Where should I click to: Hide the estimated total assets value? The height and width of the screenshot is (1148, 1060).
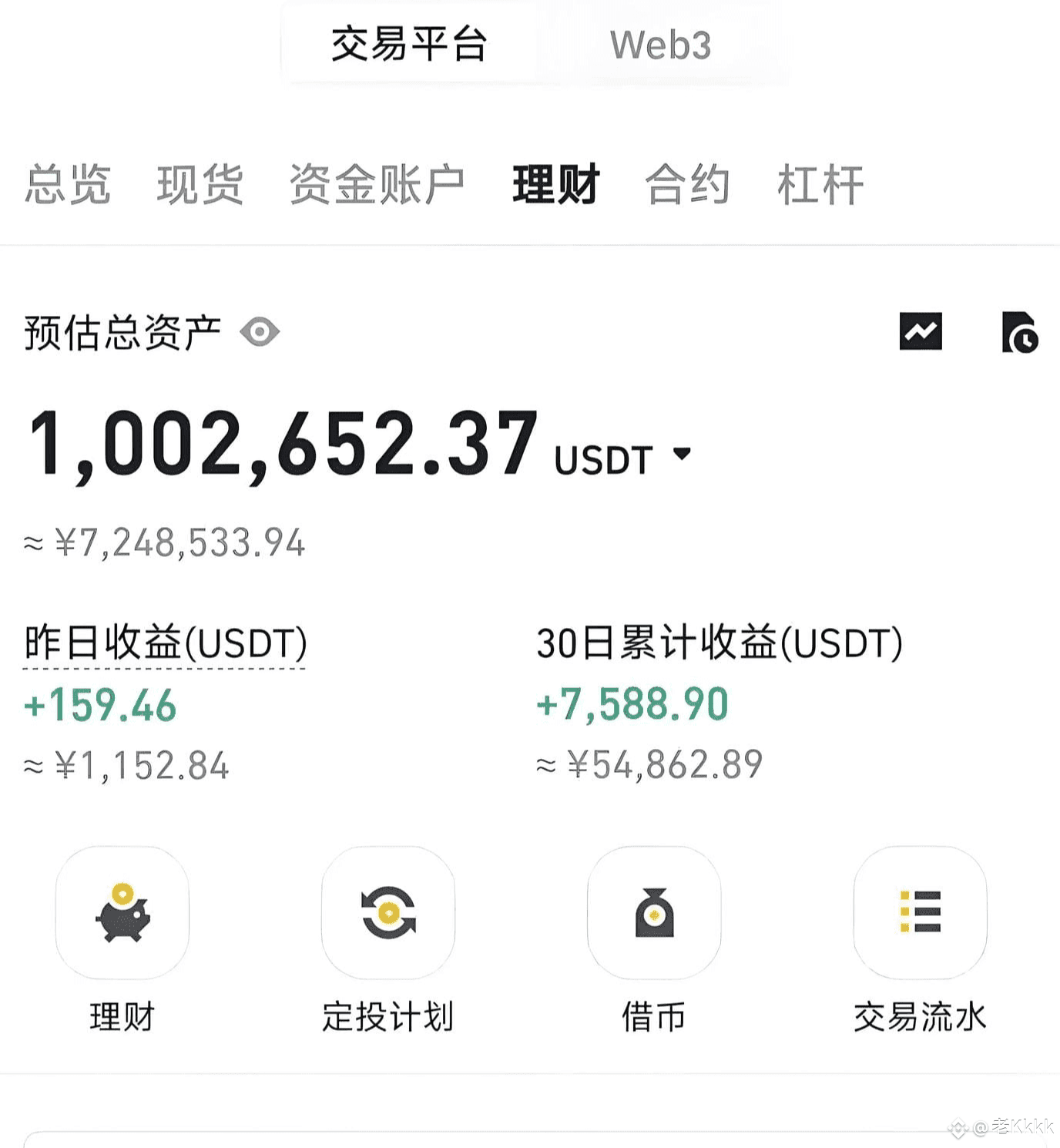(x=260, y=332)
